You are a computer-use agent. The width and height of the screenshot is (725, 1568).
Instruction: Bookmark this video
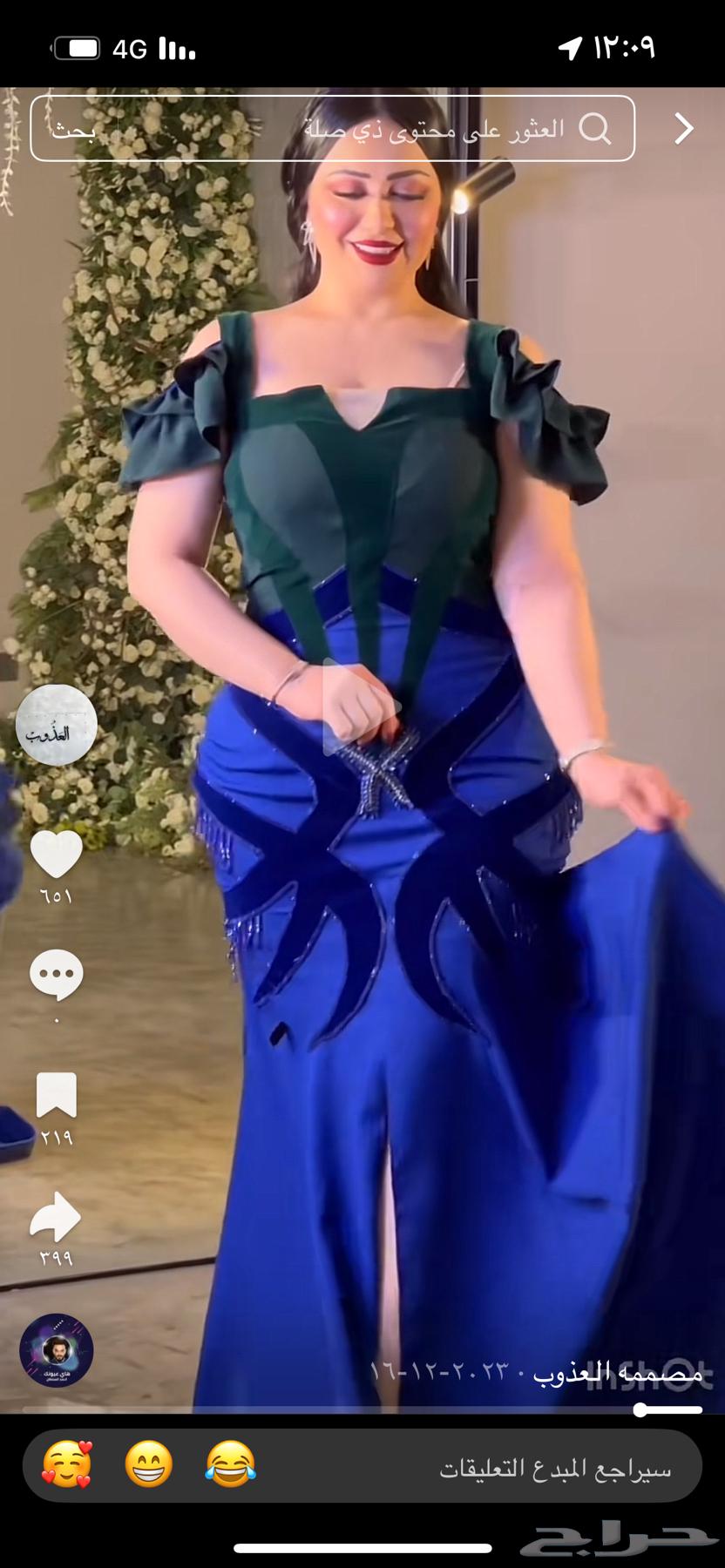coord(56,1095)
